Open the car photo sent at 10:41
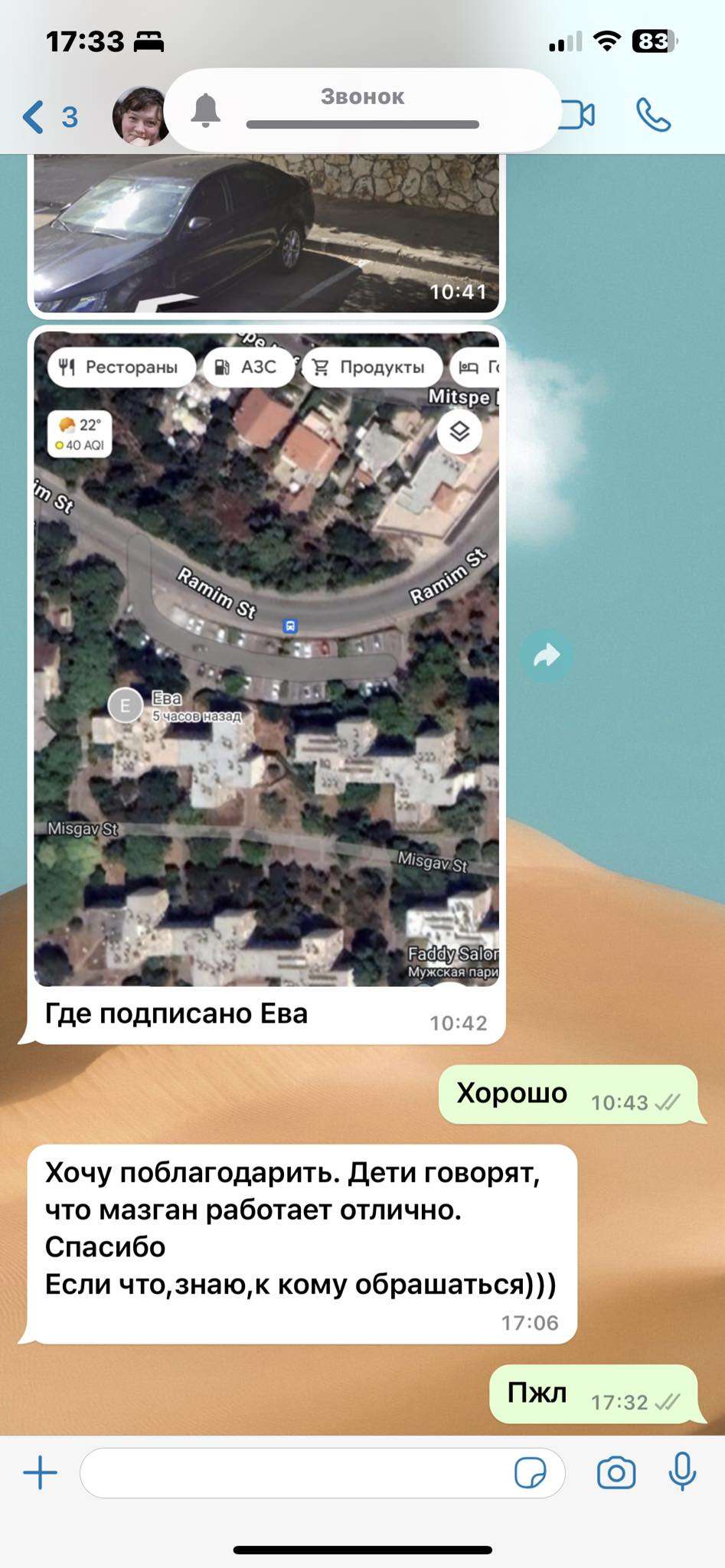The image size is (725, 1568). tap(266, 234)
